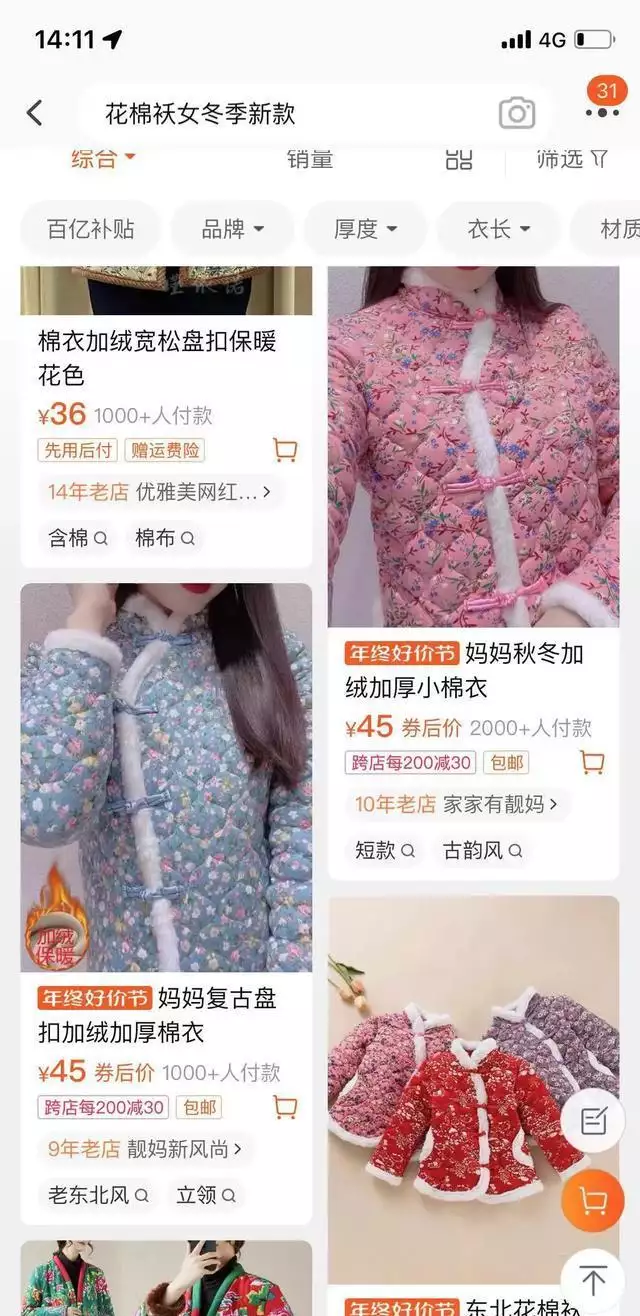Viewport: 640px width, 1316px height.
Task: Open the orange floating shopping cart
Action: [592, 1199]
